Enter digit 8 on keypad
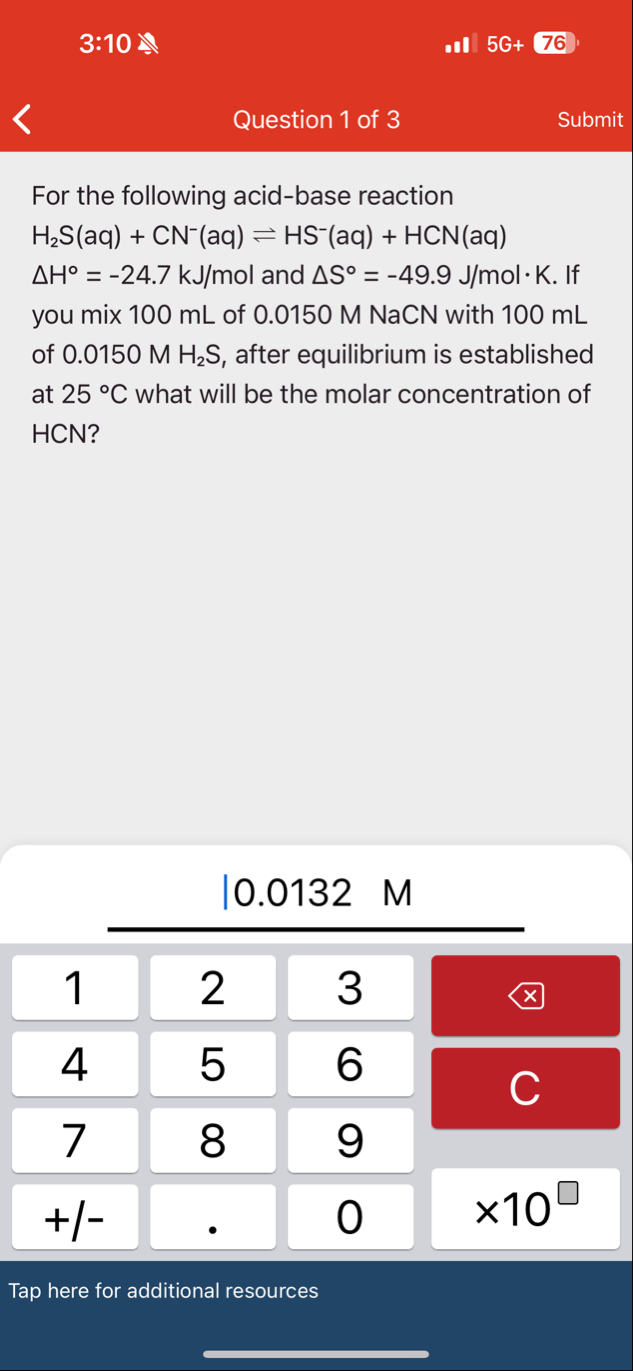Screen dimensions: 633x1371 tap(213, 1140)
